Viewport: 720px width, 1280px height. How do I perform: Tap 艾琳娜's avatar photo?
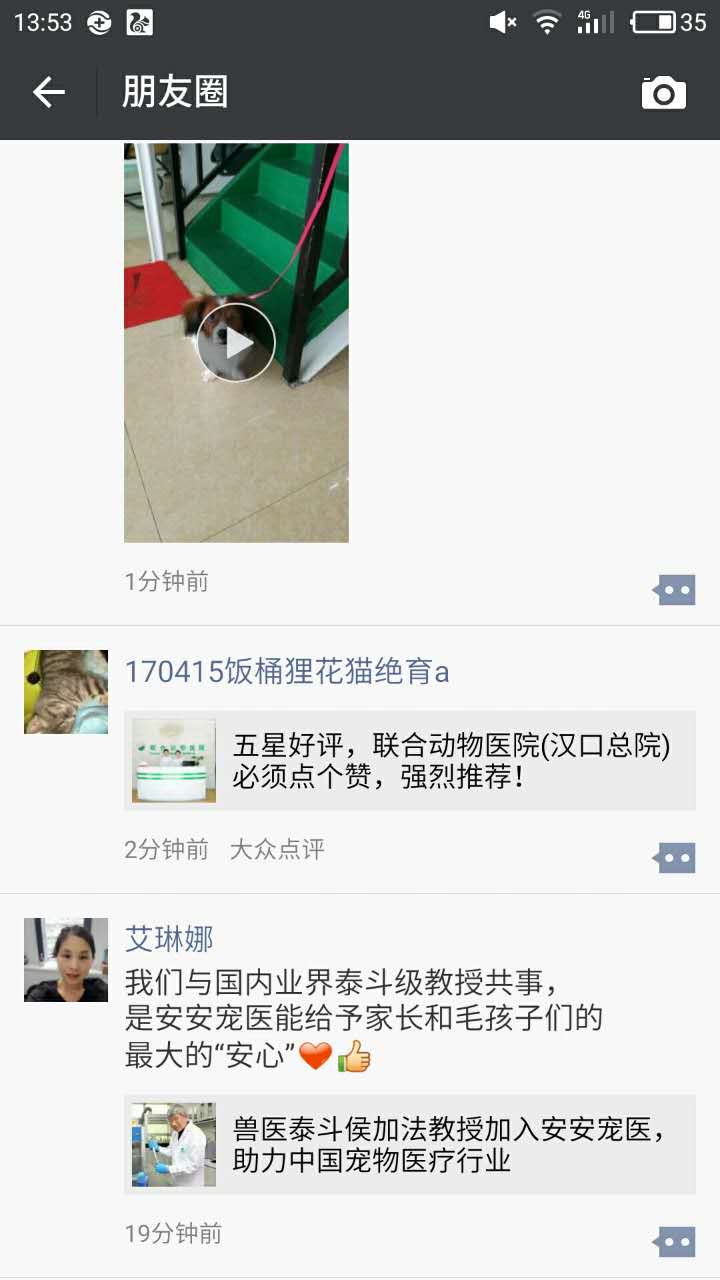pyautogui.click(x=66, y=960)
